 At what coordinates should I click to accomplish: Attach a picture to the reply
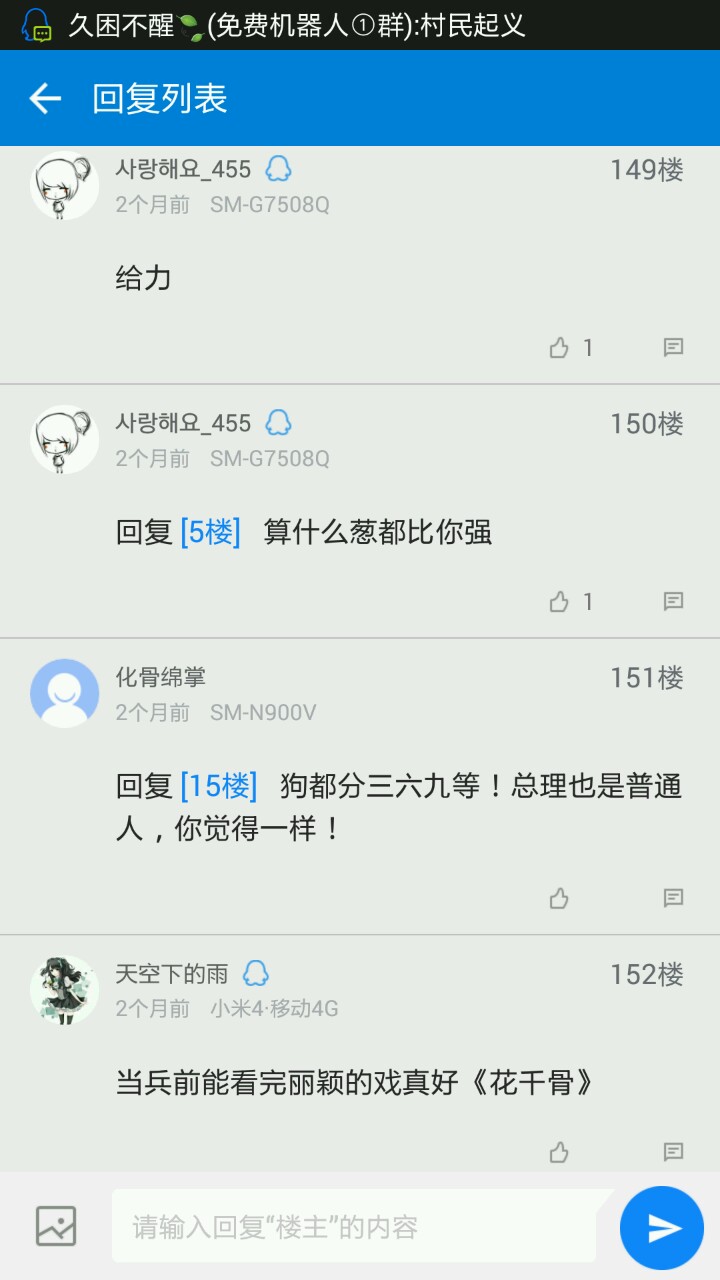point(56,1226)
